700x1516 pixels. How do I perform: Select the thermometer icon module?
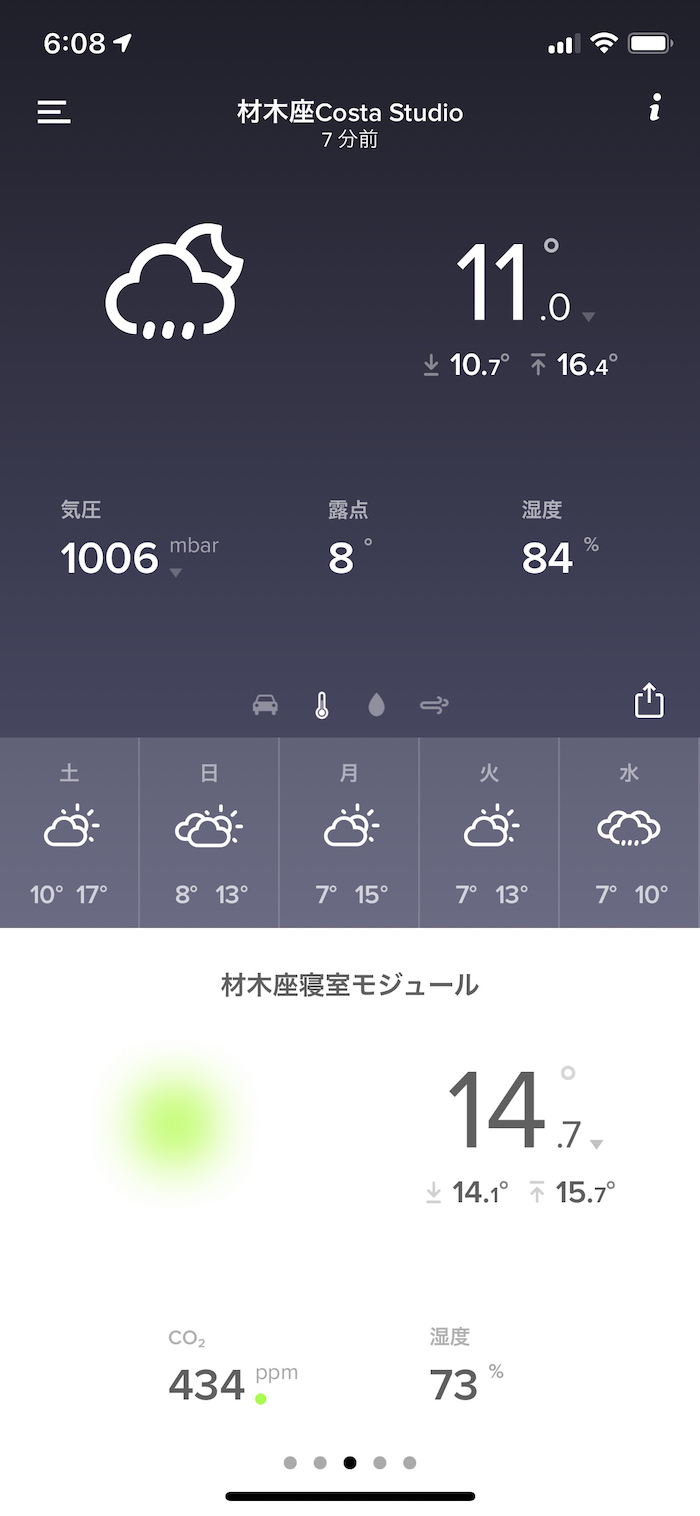[x=321, y=706]
